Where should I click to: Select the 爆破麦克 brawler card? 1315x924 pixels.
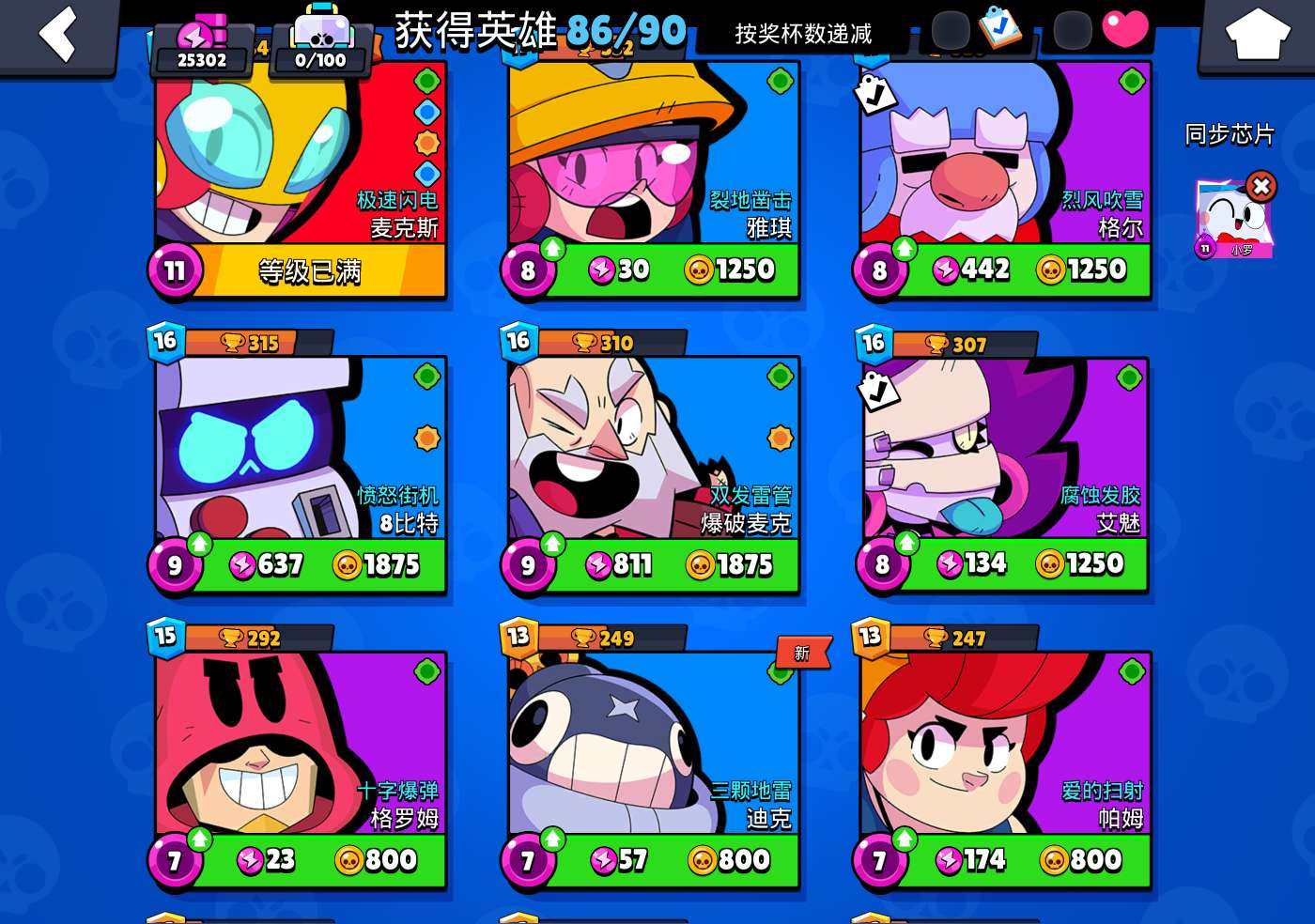(x=653, y=460)
